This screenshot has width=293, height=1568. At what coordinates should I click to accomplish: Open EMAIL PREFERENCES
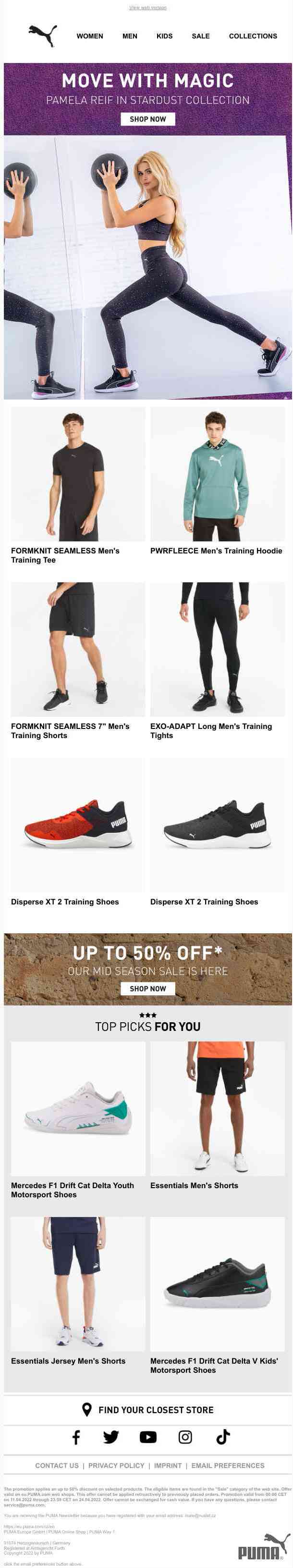click(227, 1466)
